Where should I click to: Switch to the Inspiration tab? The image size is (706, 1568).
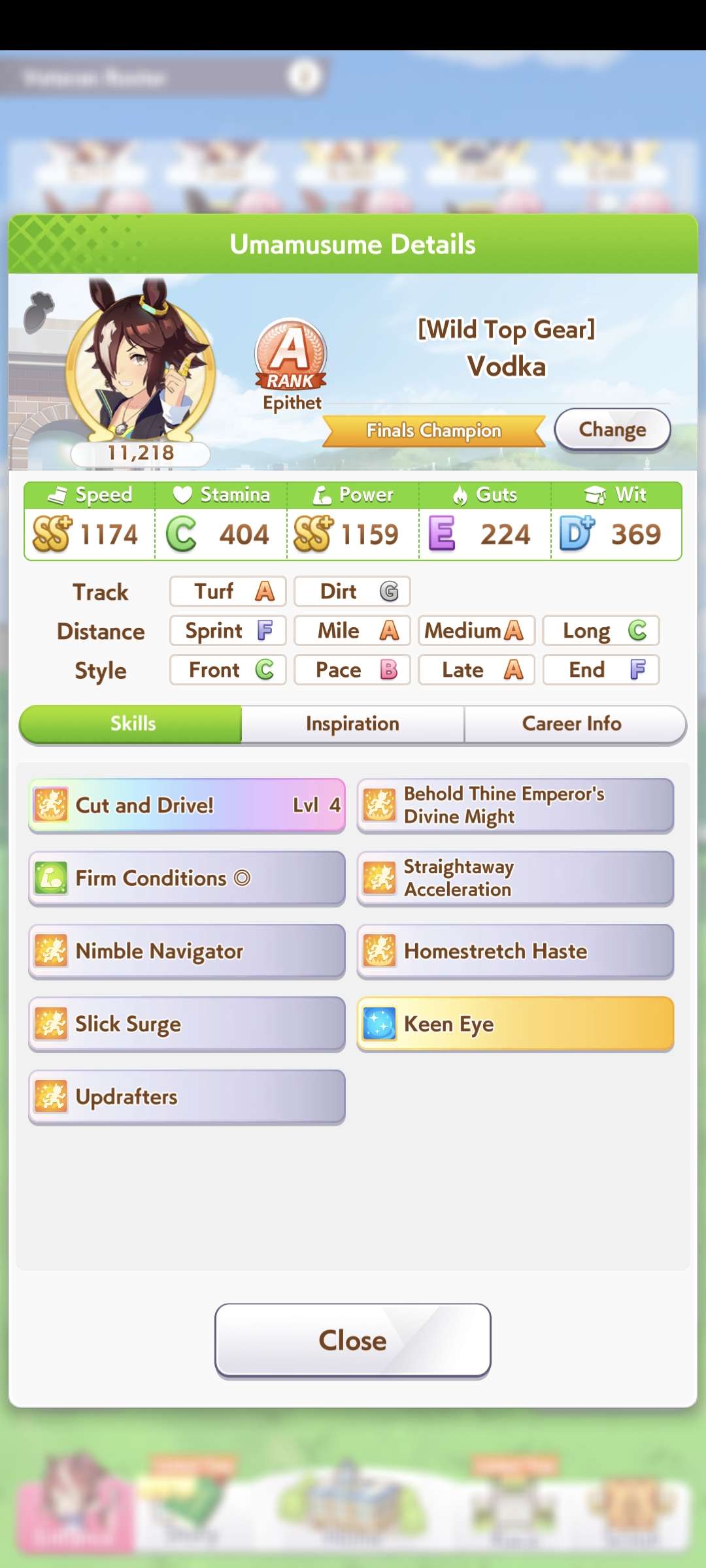point(353,724)
